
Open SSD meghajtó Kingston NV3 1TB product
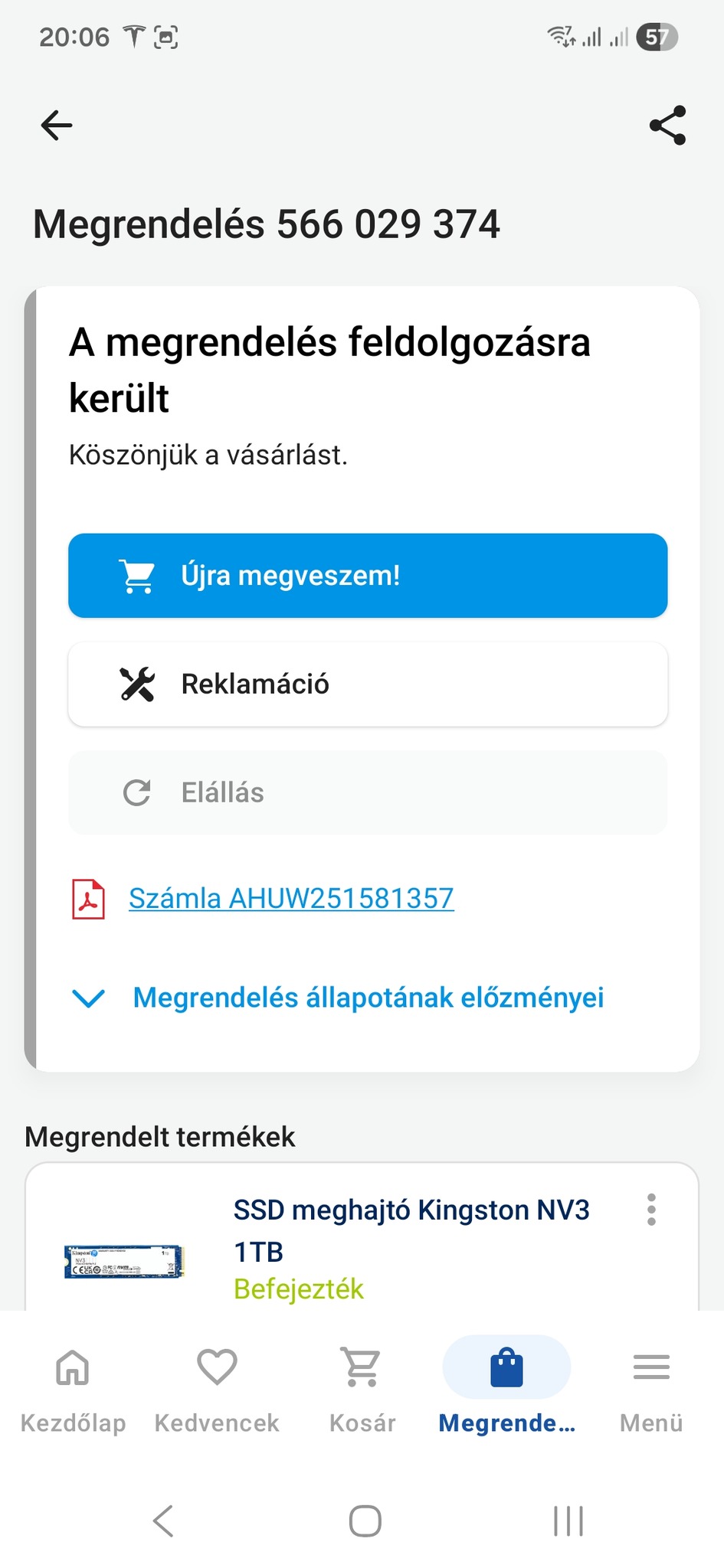411,1230
